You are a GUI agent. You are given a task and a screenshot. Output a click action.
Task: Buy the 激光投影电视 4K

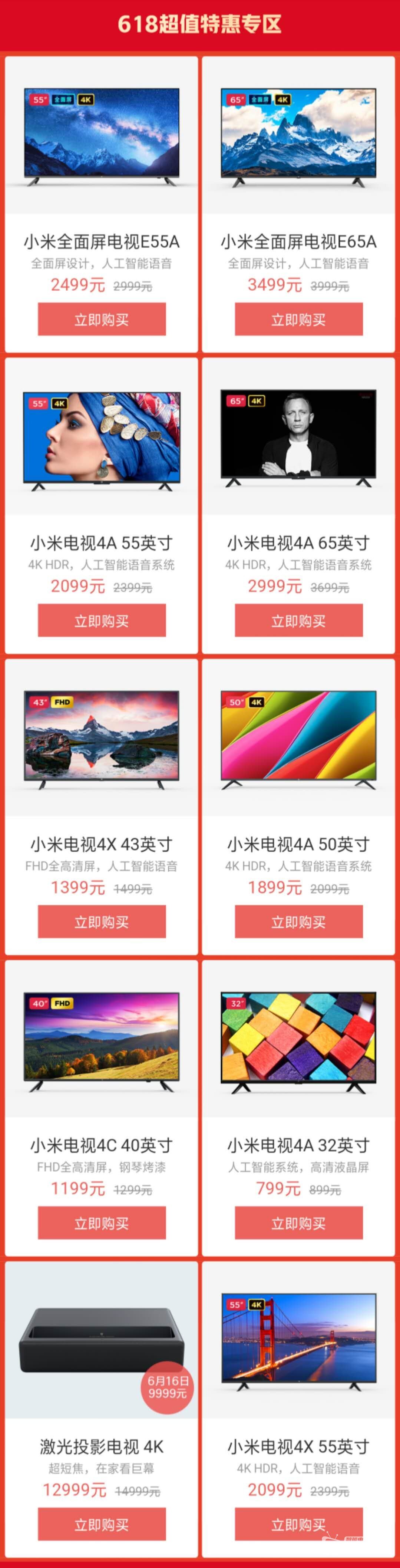click(102, 1524)
